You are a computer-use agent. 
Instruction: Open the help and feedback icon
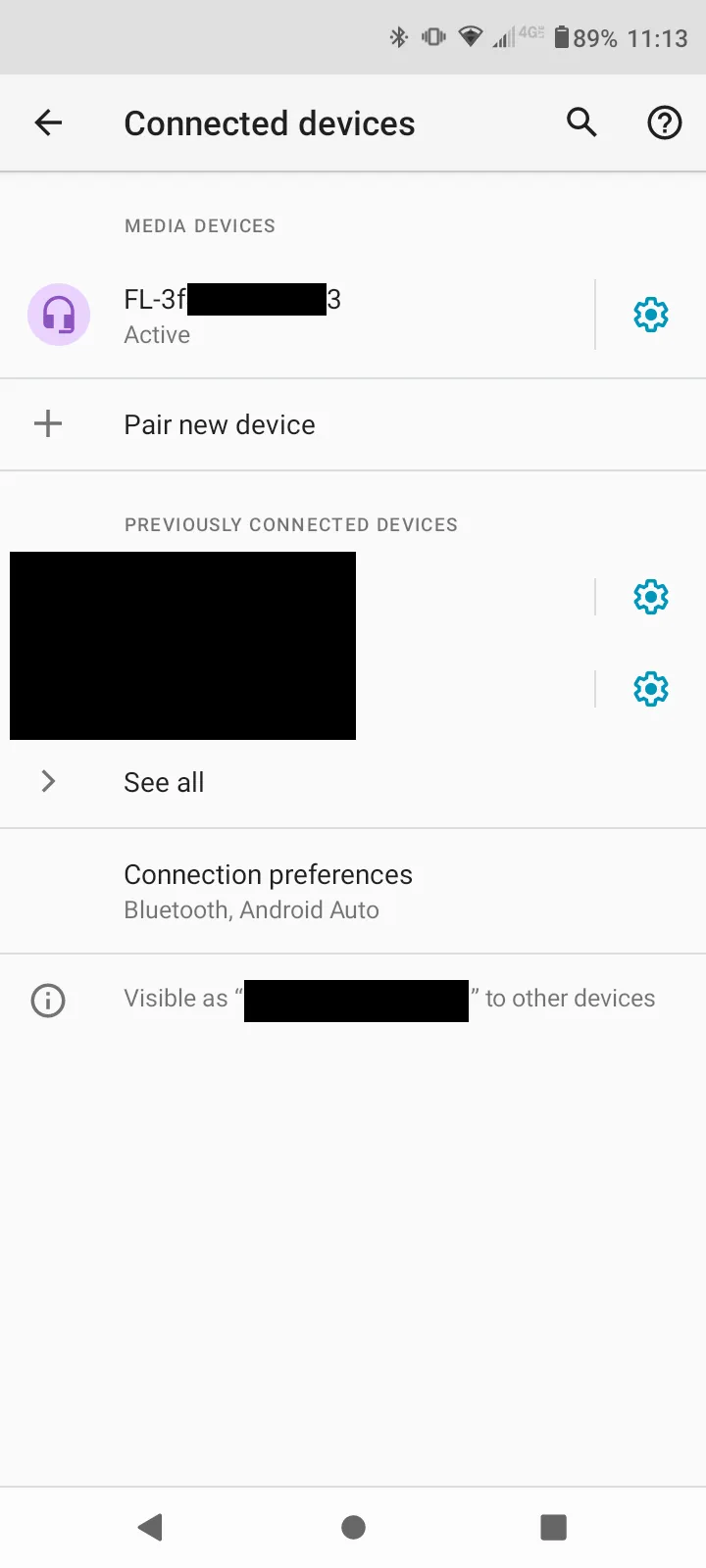click(x=664, y=122)
